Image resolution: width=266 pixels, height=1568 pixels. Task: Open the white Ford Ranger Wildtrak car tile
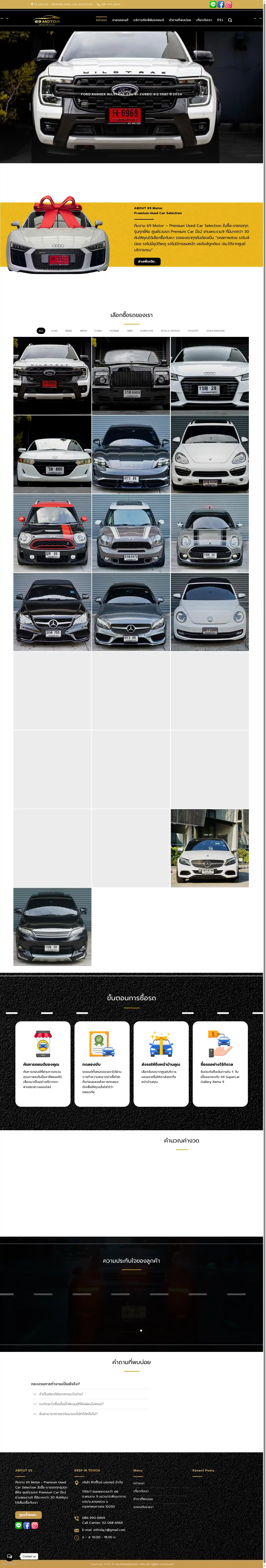pos(52,376)
